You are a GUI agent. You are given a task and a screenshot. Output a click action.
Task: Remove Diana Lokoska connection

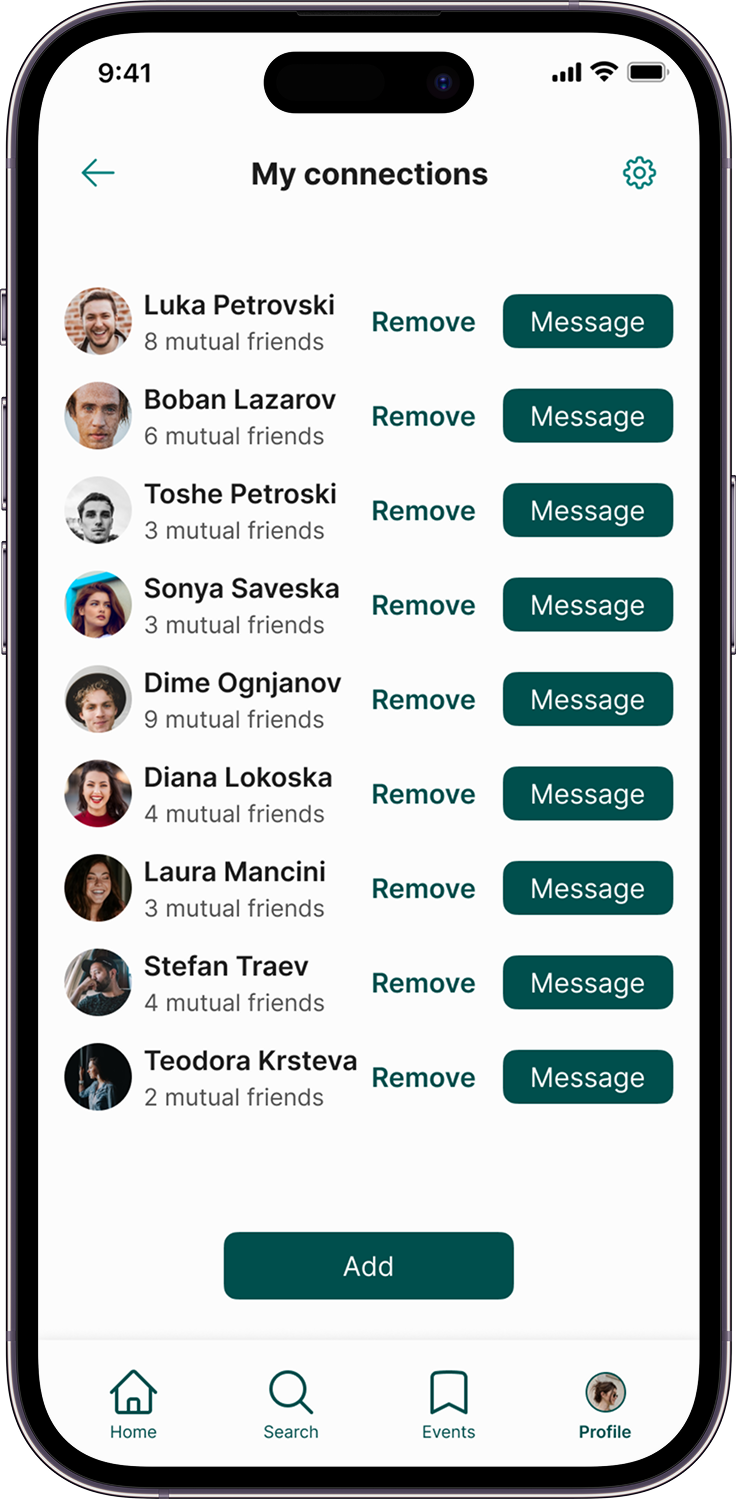click(423, 794)
